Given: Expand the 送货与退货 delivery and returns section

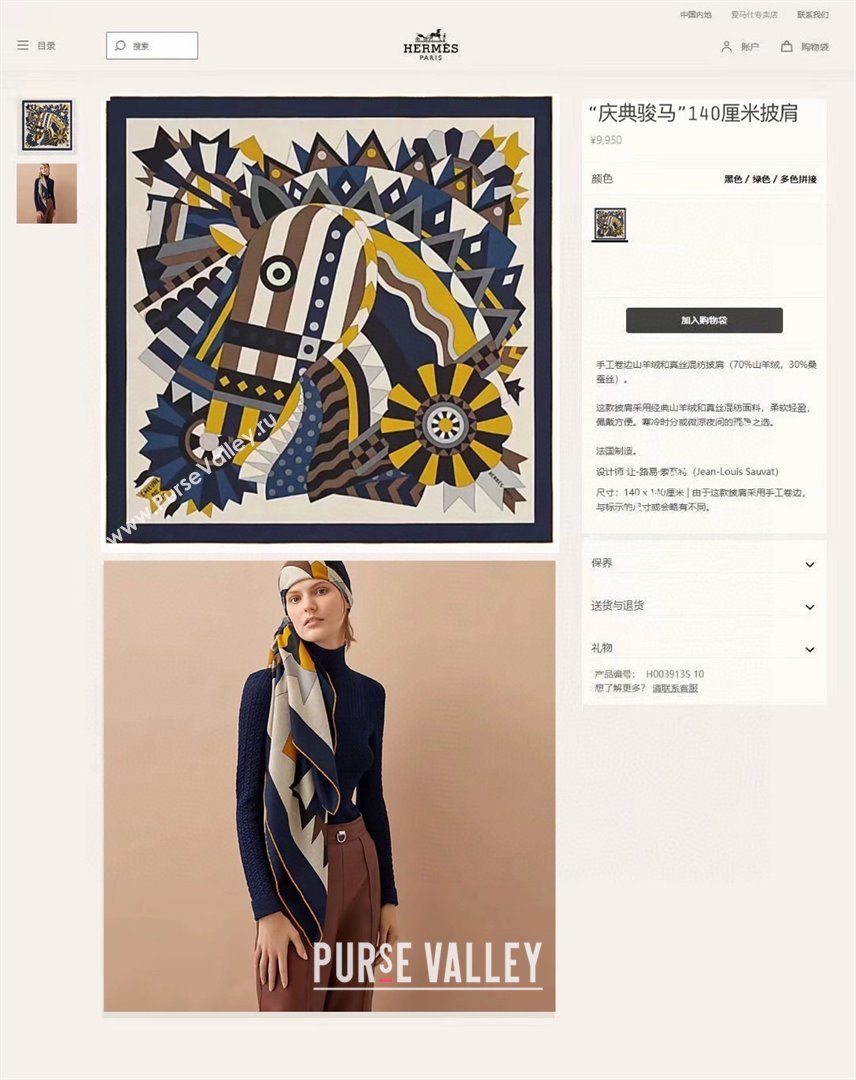Looking at the screenshot, I should pyautogui.click(x=704, y=606).
